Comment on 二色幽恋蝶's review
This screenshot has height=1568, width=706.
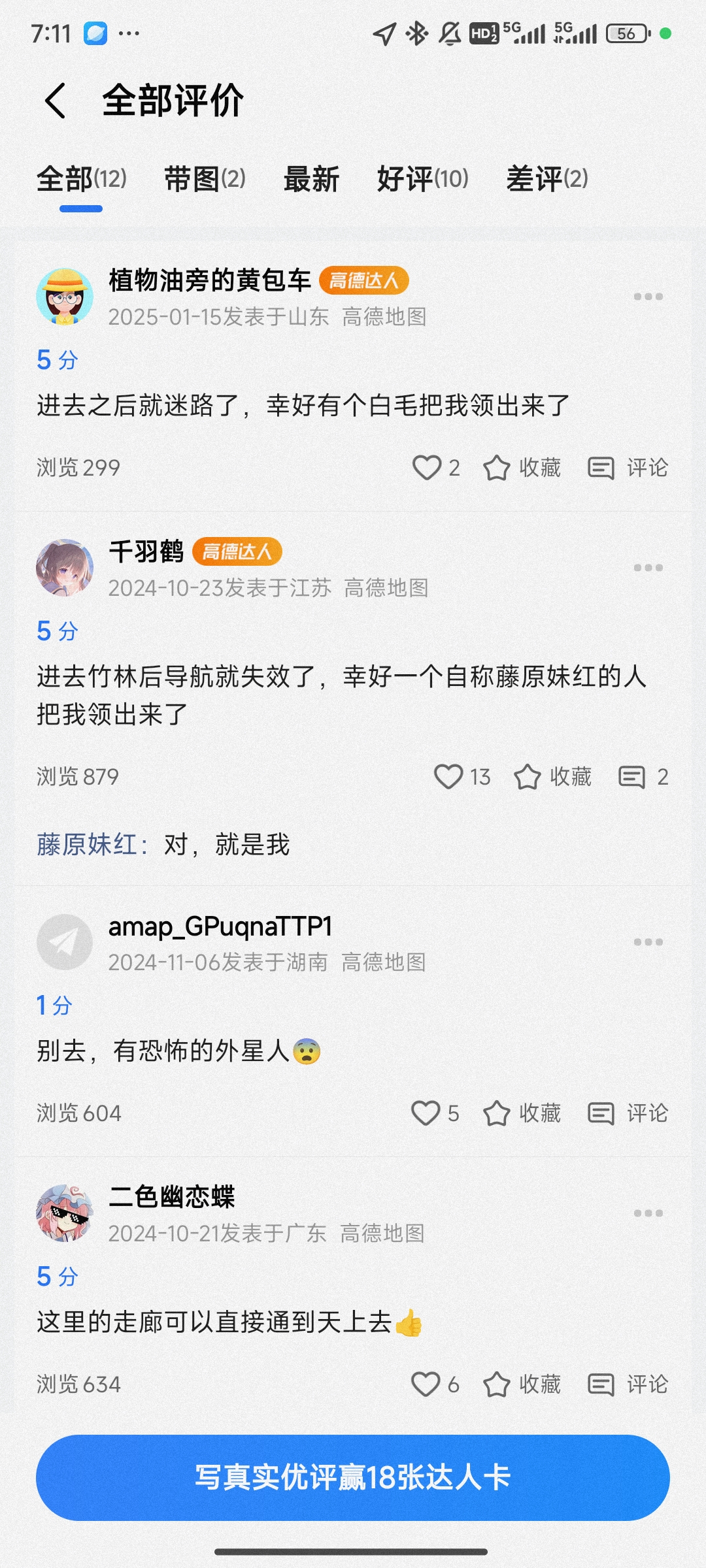pos(628,1384)
